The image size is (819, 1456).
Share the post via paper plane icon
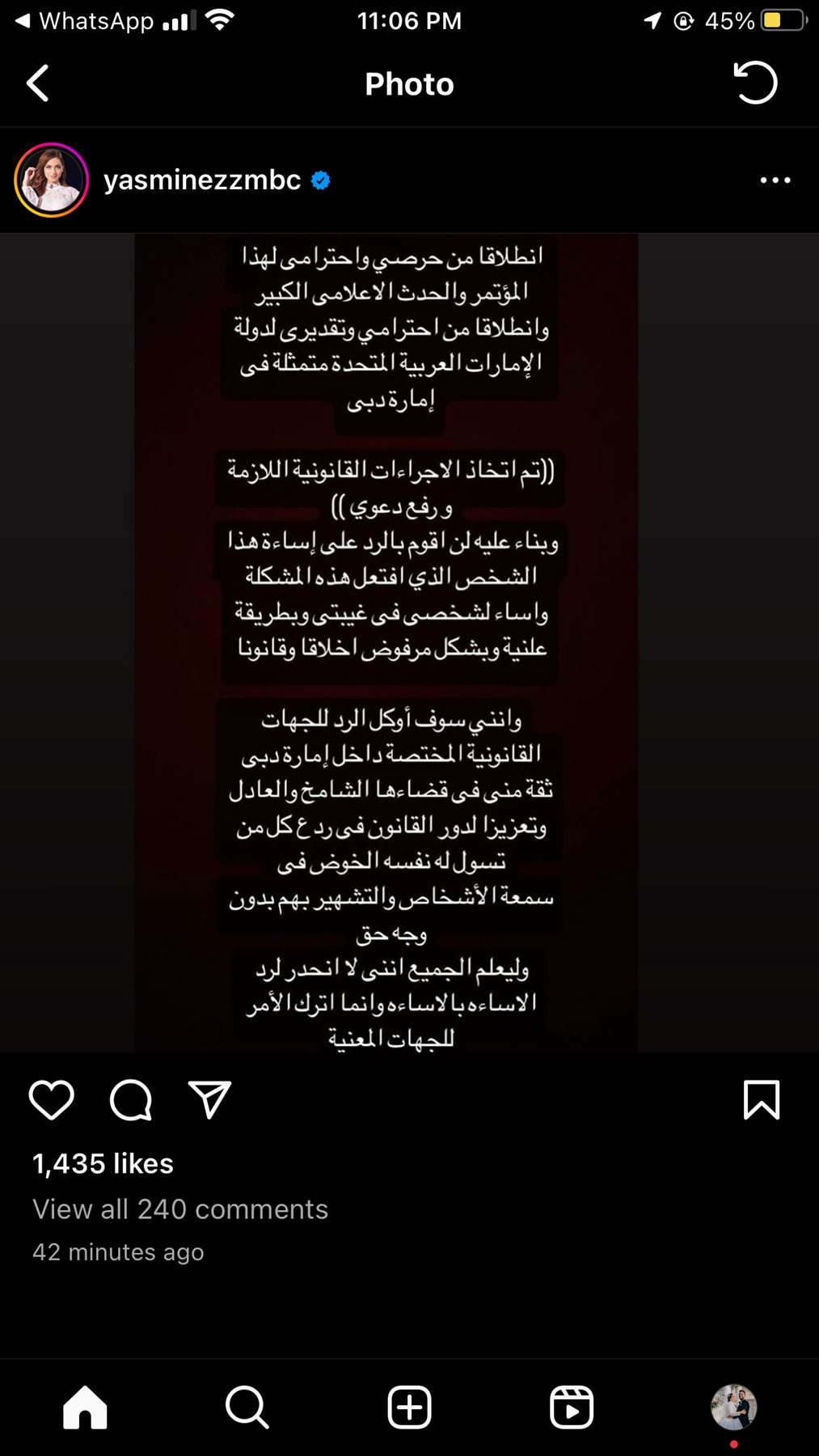(x=209, y=1100)
